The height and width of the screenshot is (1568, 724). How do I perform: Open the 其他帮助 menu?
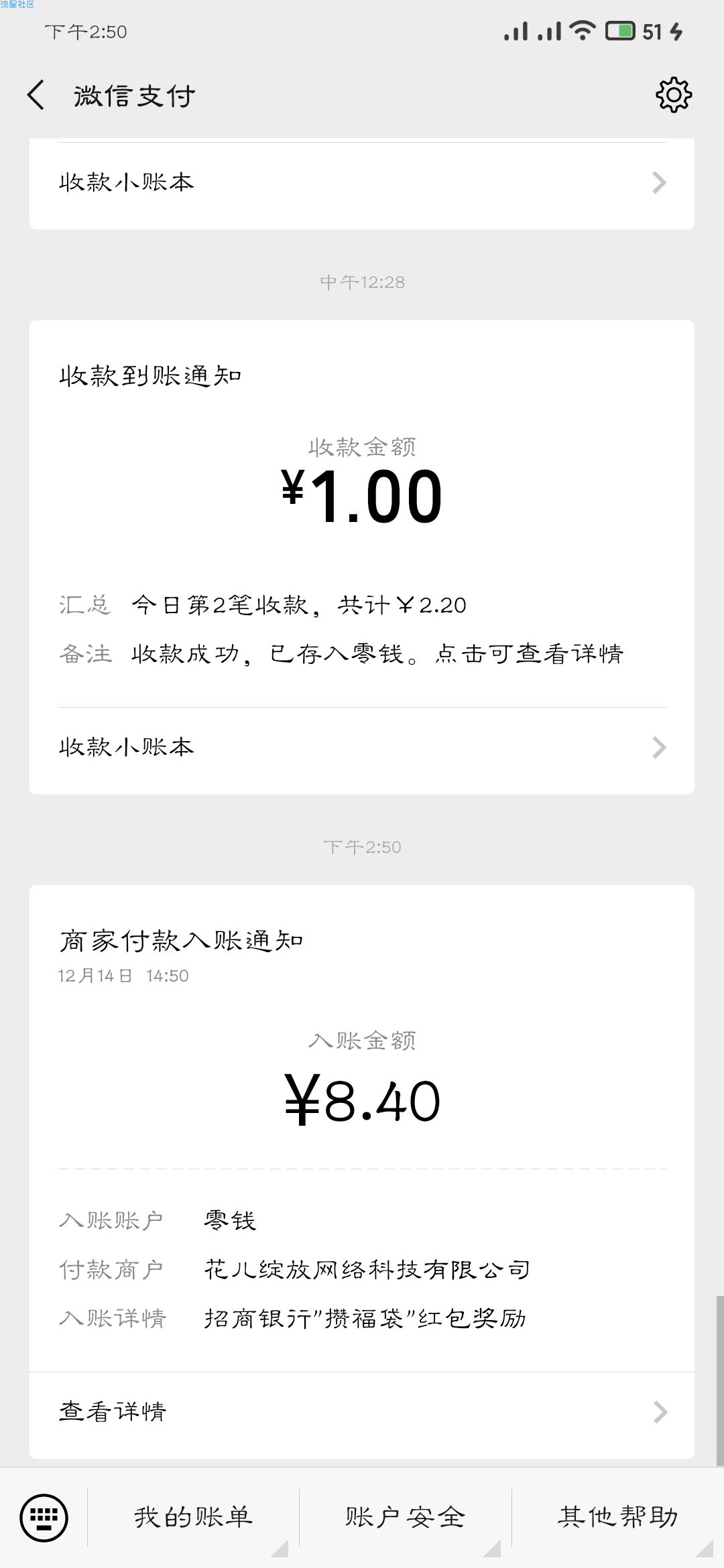tap(617, 1517)
